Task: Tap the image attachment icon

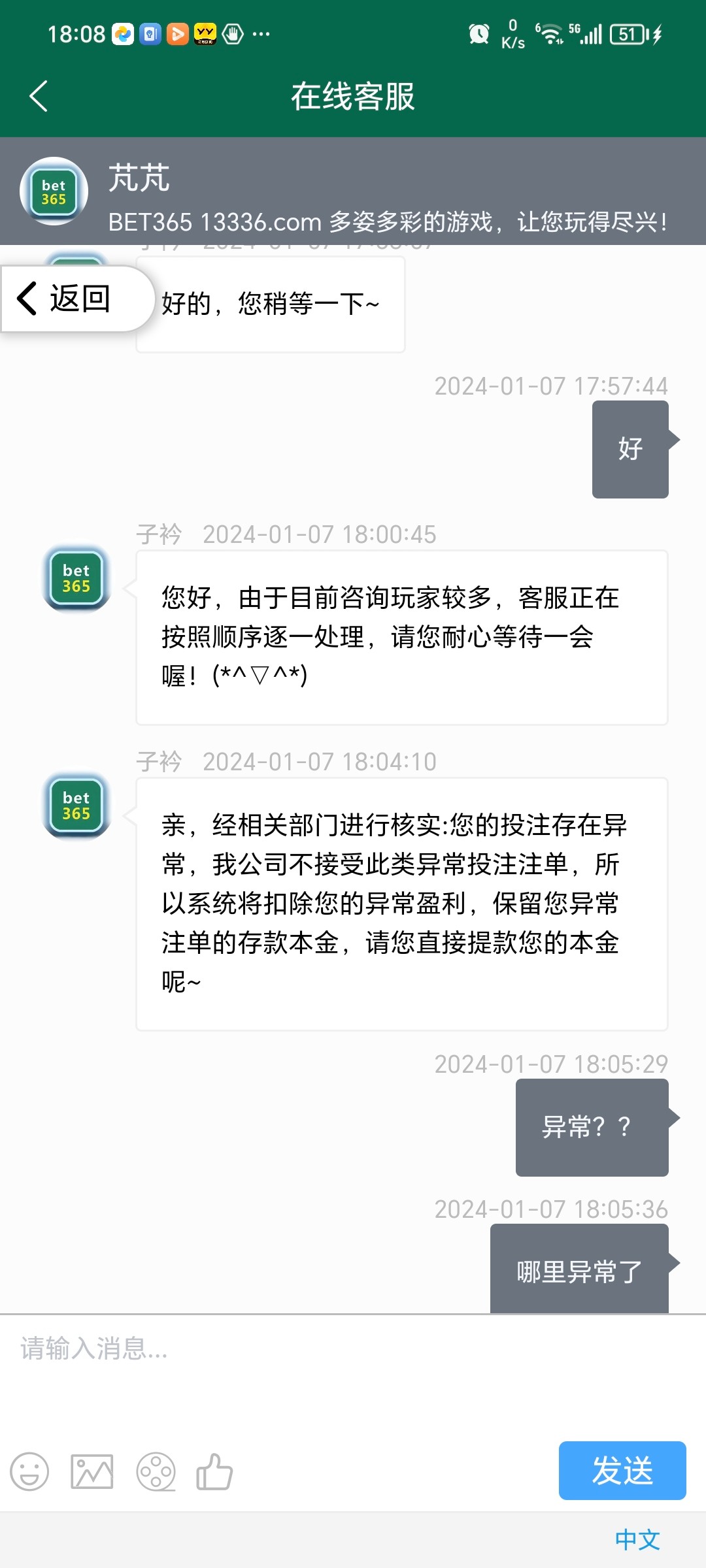Action: click(92, 1471)
